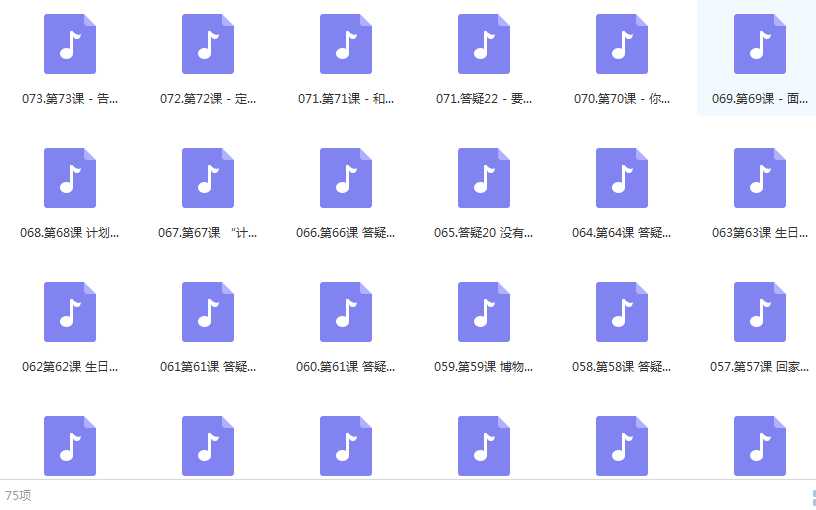Image resolution: width=816 pixels, height=510 pixels.
Task: Open audio file 073.第73课
Action: coord(70,45)
